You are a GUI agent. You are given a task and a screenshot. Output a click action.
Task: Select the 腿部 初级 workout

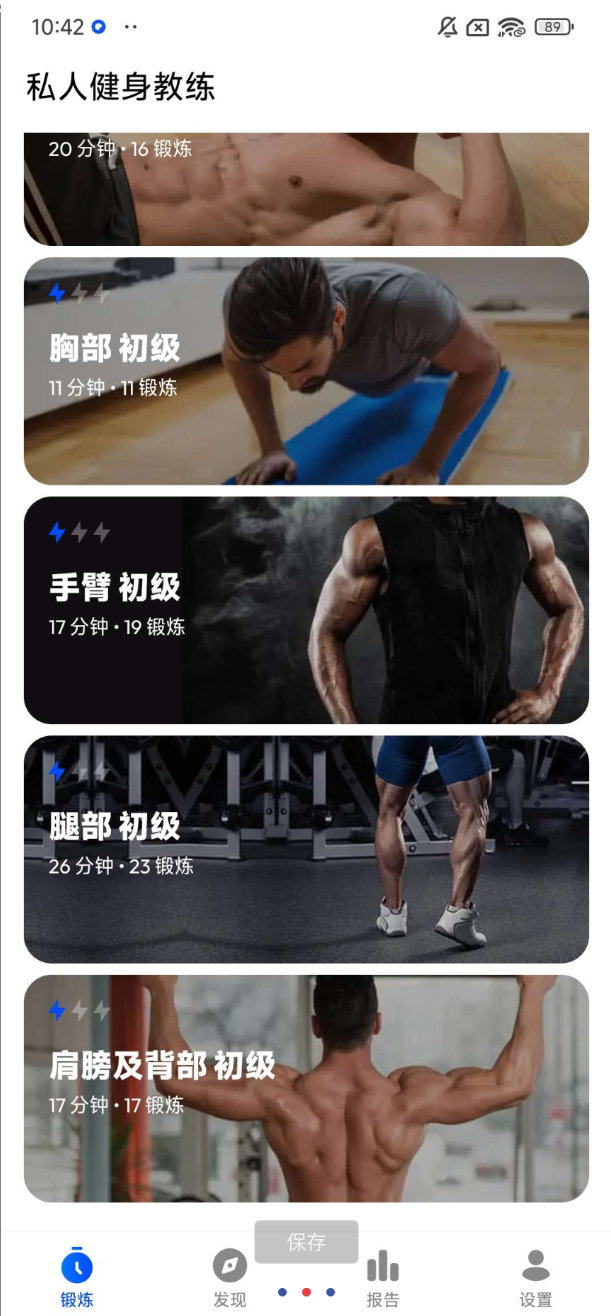[x=306, y=849]
